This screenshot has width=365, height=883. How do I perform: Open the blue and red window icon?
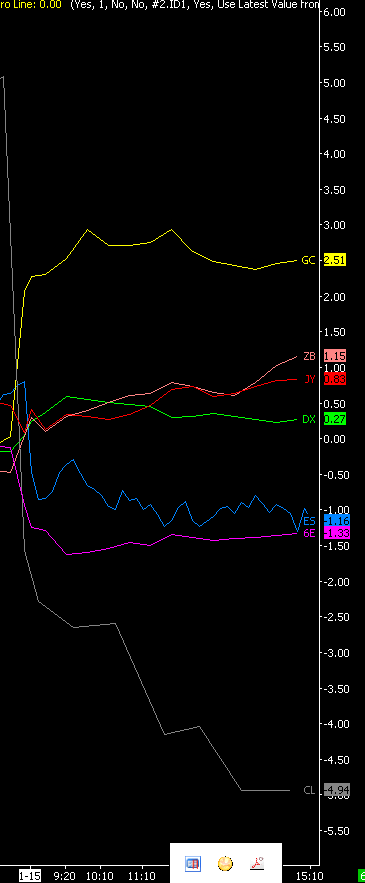193,863
